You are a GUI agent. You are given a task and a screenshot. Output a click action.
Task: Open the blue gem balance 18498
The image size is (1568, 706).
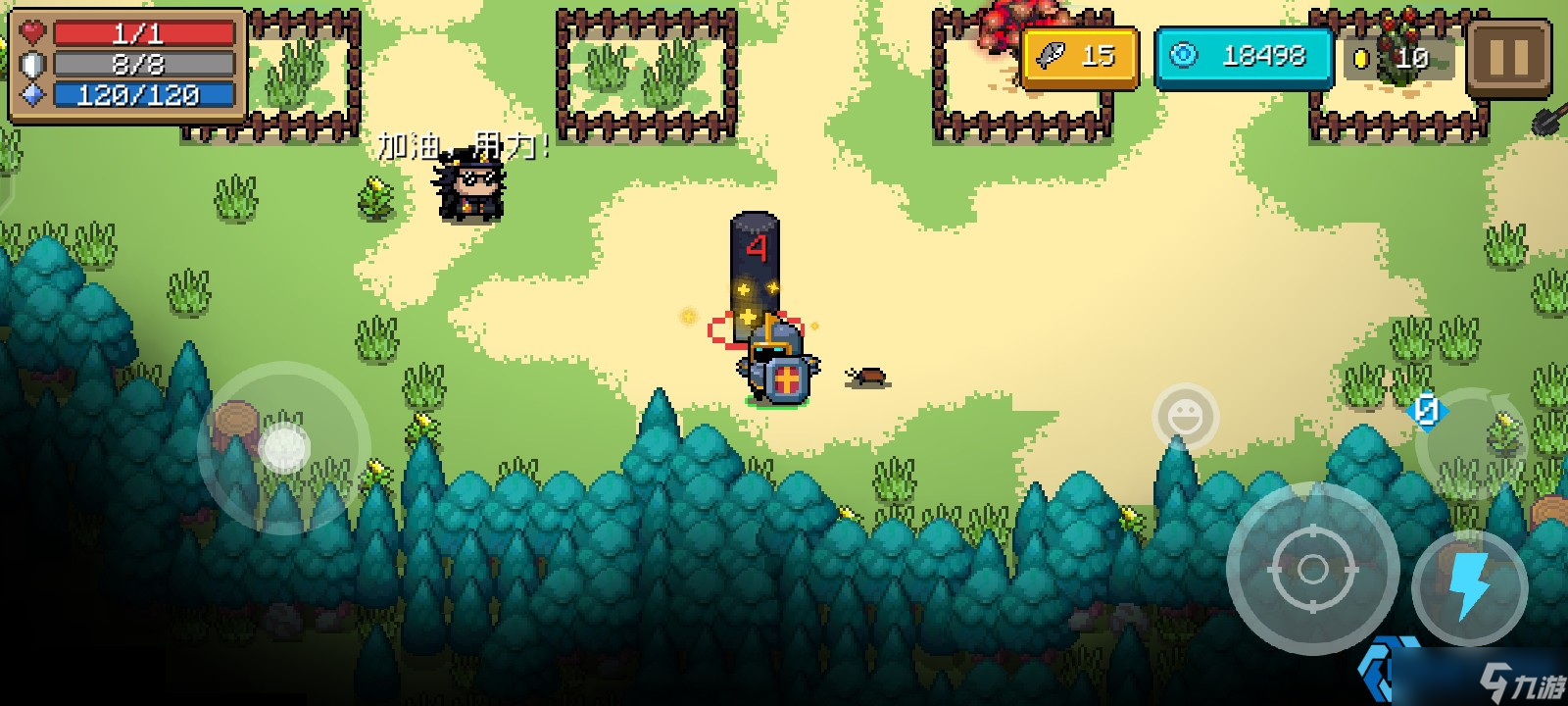click(1244, 57)
